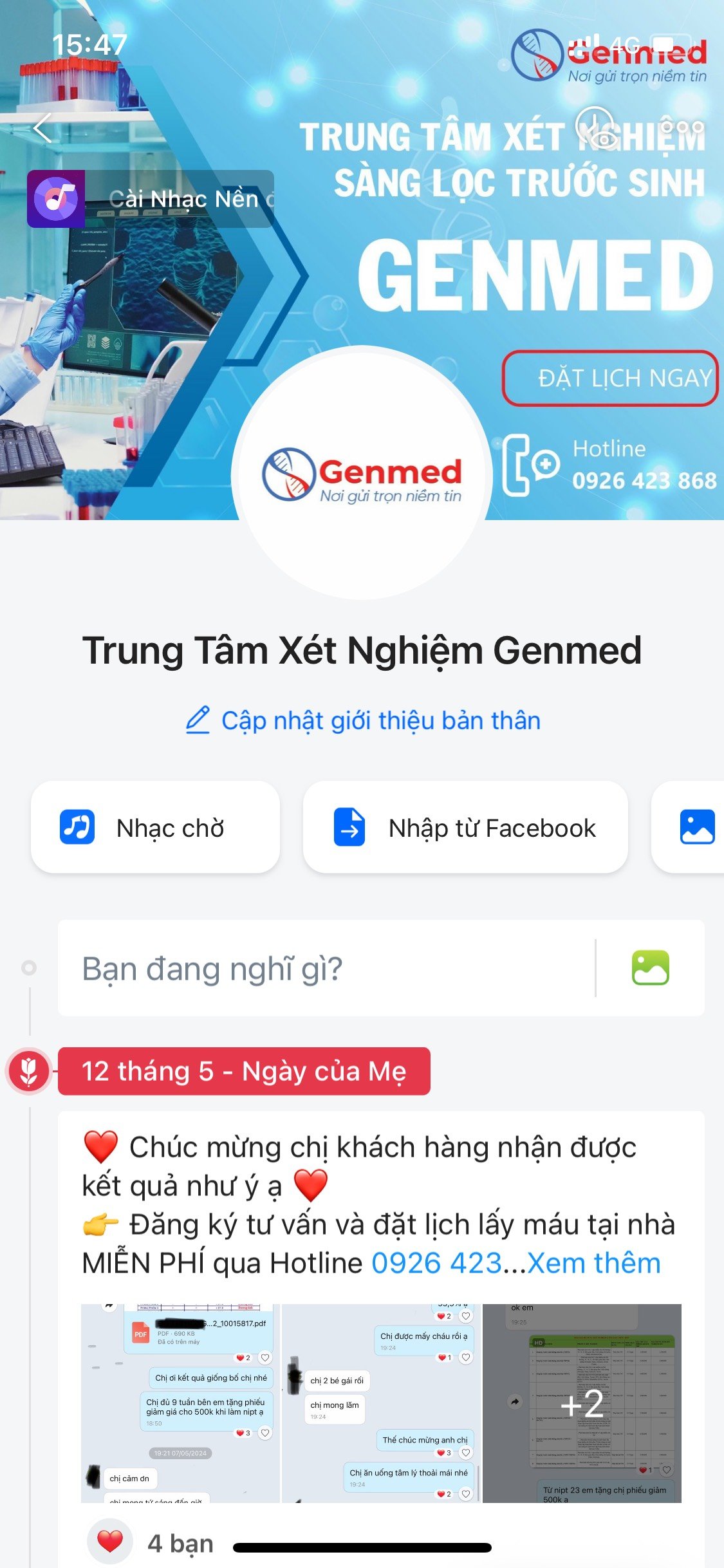The image size is (724, 1568).
Task: Tap the Cài Nhạc Nền music banner
Action: [151, 199]
